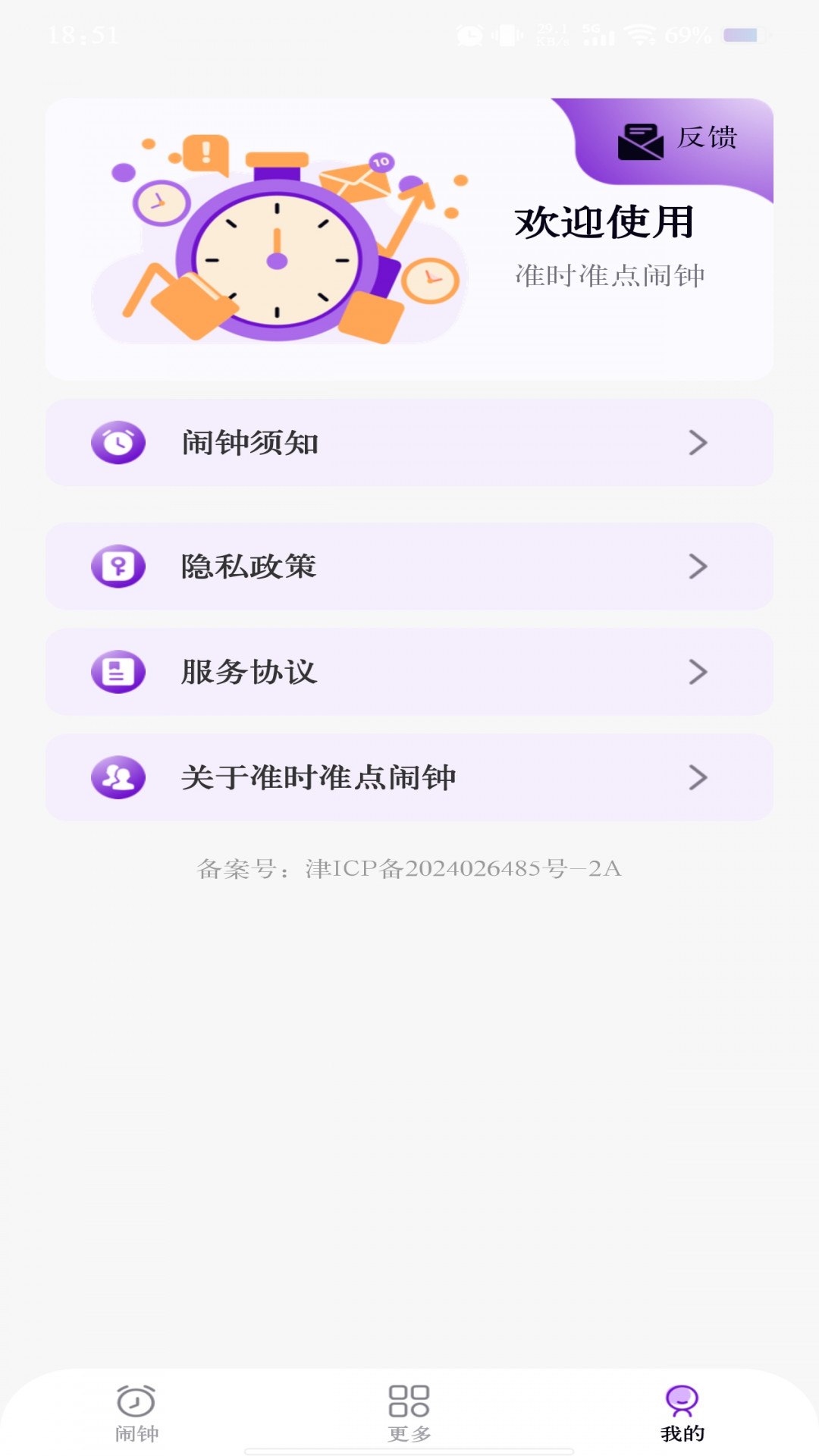819x1456 pixels.
Task: Click the envelope feedback icon
Action: tap(641, 140)
